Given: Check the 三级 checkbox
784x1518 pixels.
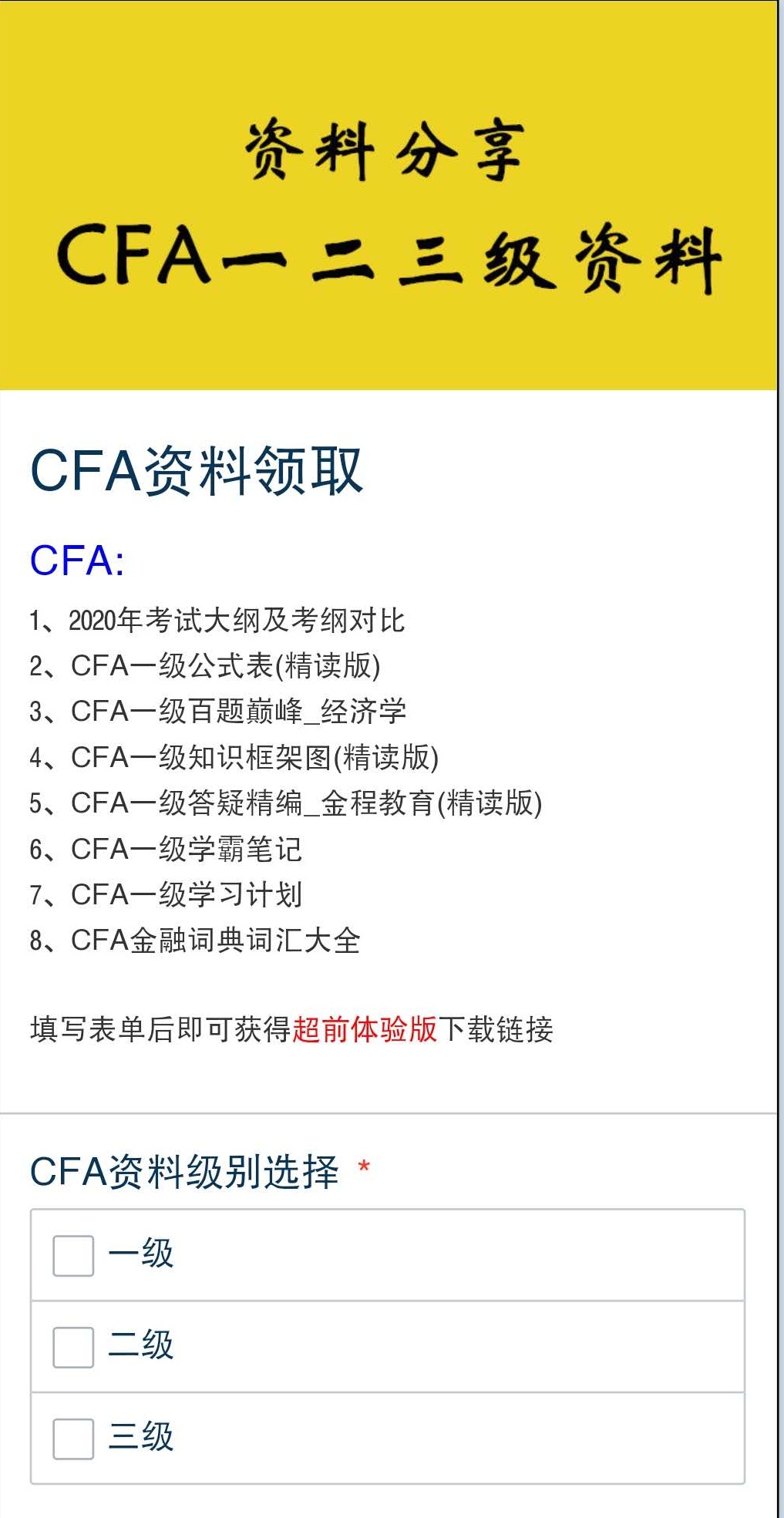Looking at the screenshot, I should (x=72, y=1437).
